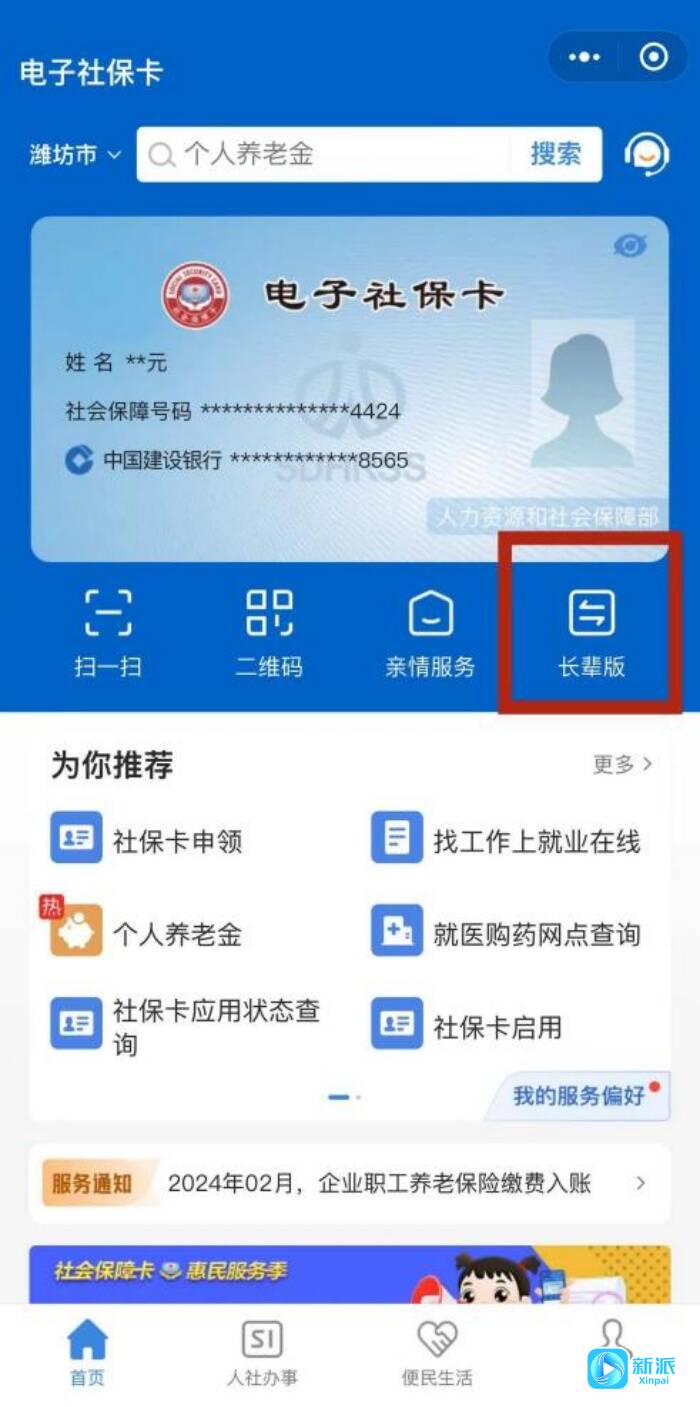Toggle card information visibility eye icon
Viewport: 700px width, 1407px height.
pyautogui.click(x=630, y=246)
